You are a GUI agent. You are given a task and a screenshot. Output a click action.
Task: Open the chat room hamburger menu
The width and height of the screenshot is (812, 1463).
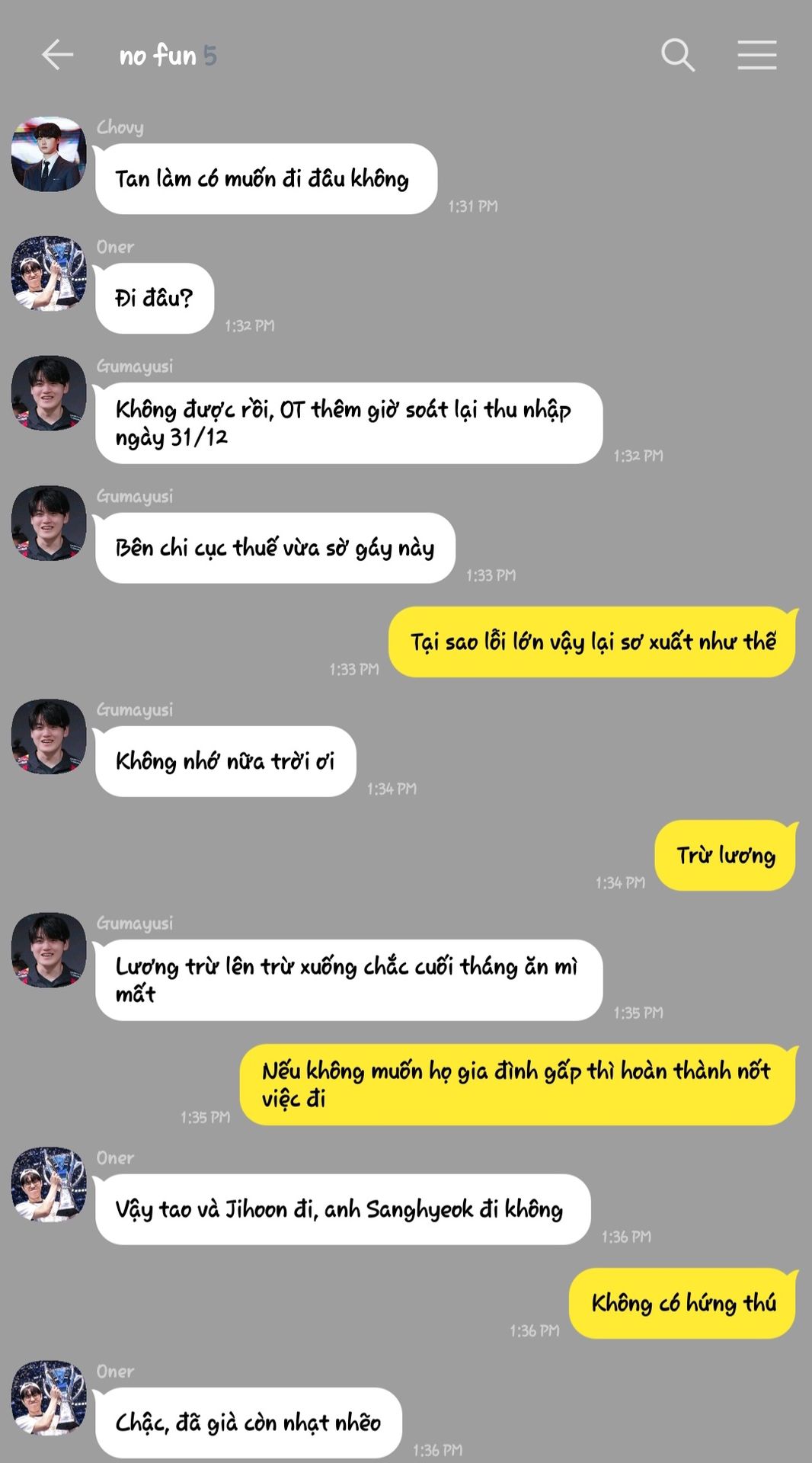(x=756, y=56)
